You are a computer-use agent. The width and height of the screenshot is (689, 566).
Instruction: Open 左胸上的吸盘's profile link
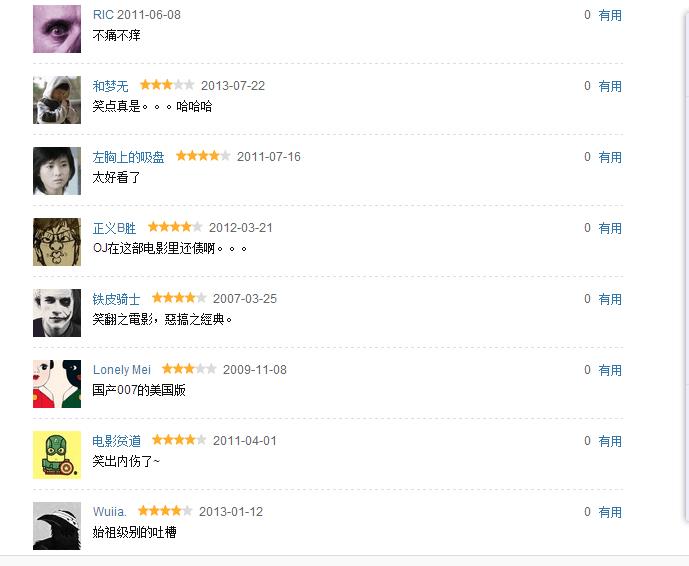click(128, 157)
